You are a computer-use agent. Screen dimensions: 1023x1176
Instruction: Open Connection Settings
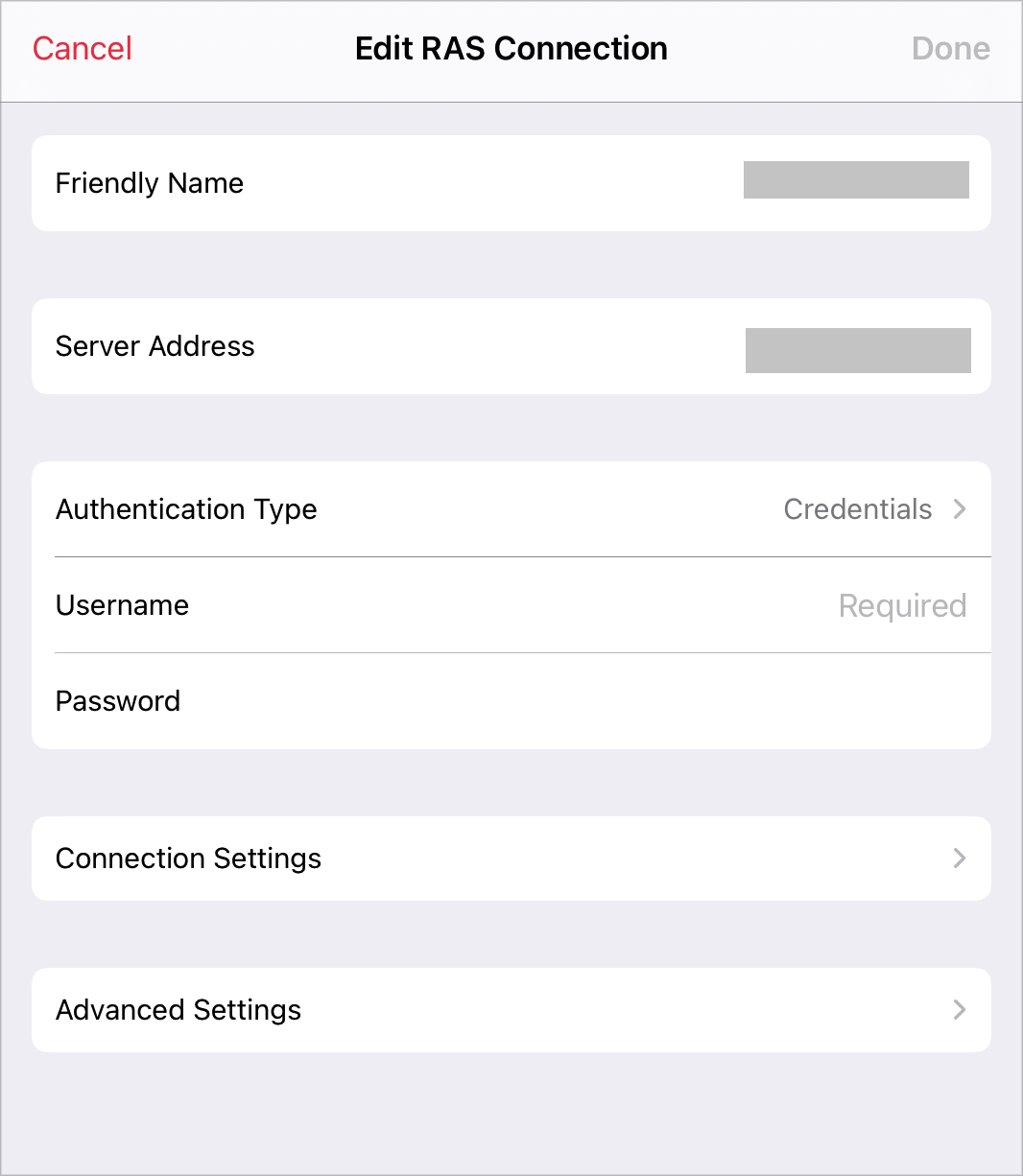tap(511, 858)
